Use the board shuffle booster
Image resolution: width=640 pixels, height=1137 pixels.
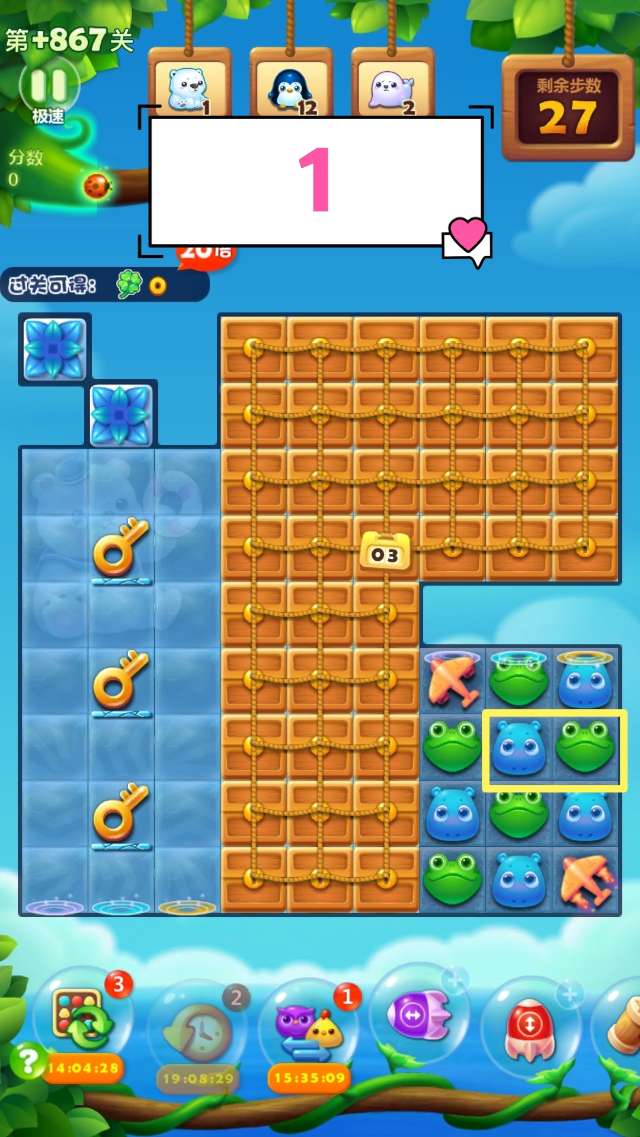tap(82, 1018)
